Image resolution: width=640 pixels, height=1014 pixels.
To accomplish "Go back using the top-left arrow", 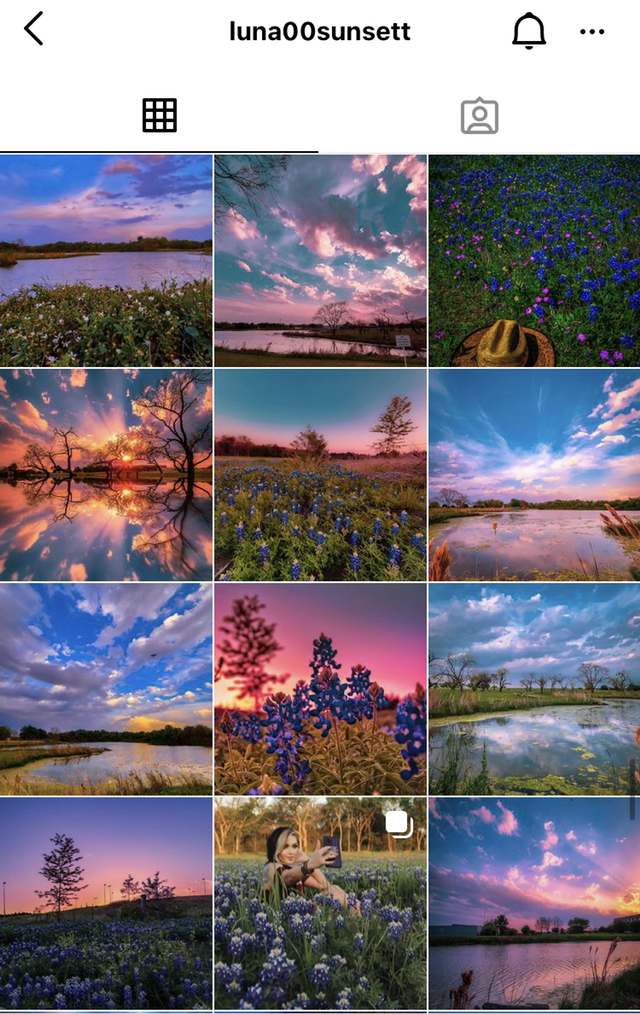I will click(34, 30).
